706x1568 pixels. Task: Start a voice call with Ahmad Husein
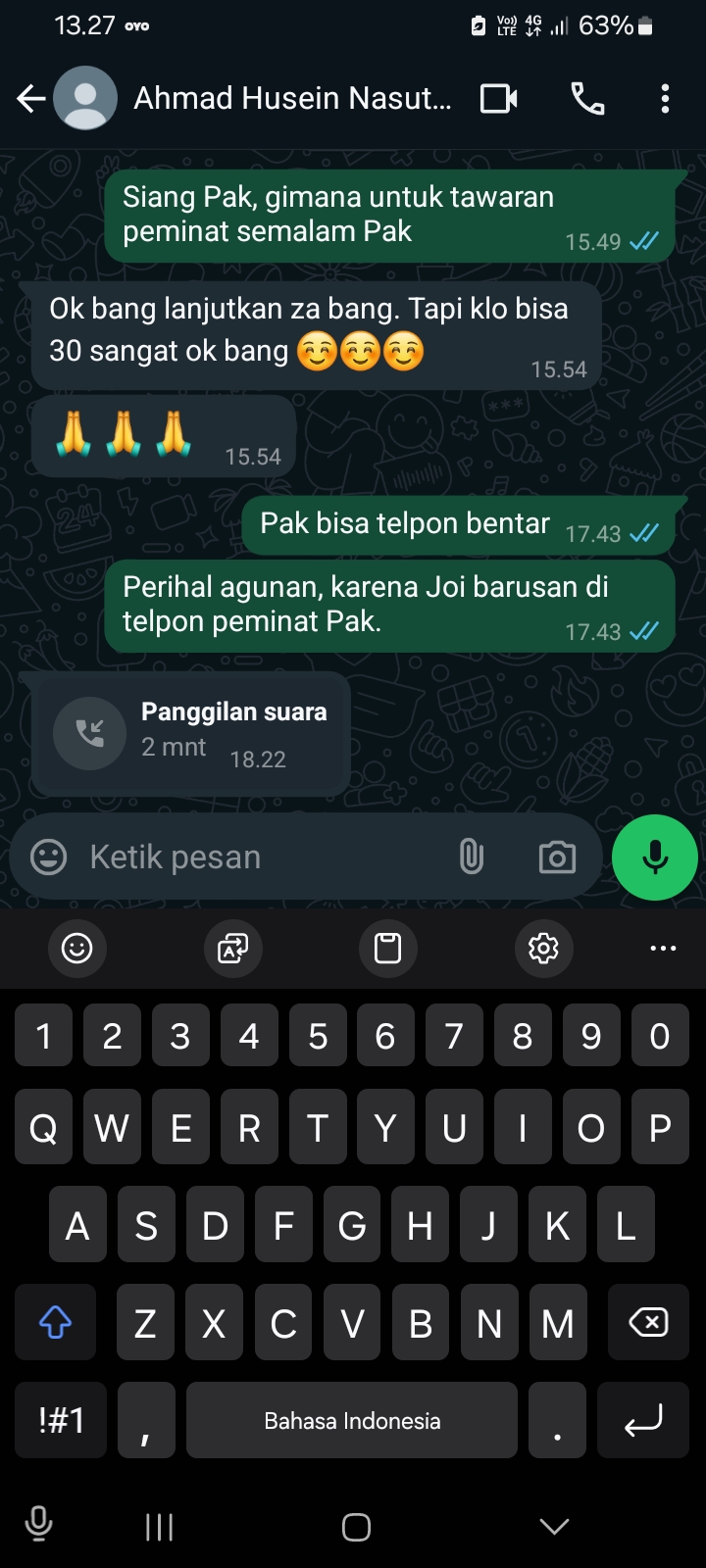point(587,98)
